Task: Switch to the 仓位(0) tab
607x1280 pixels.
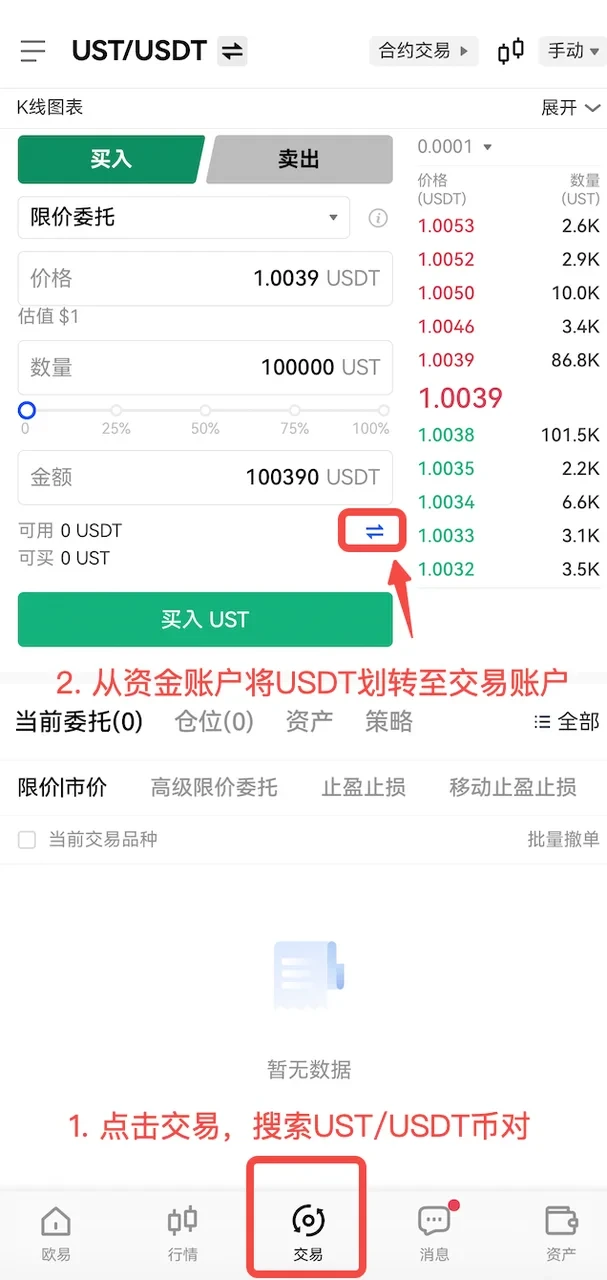Action: pyautogui.click(x=213, y=721)
